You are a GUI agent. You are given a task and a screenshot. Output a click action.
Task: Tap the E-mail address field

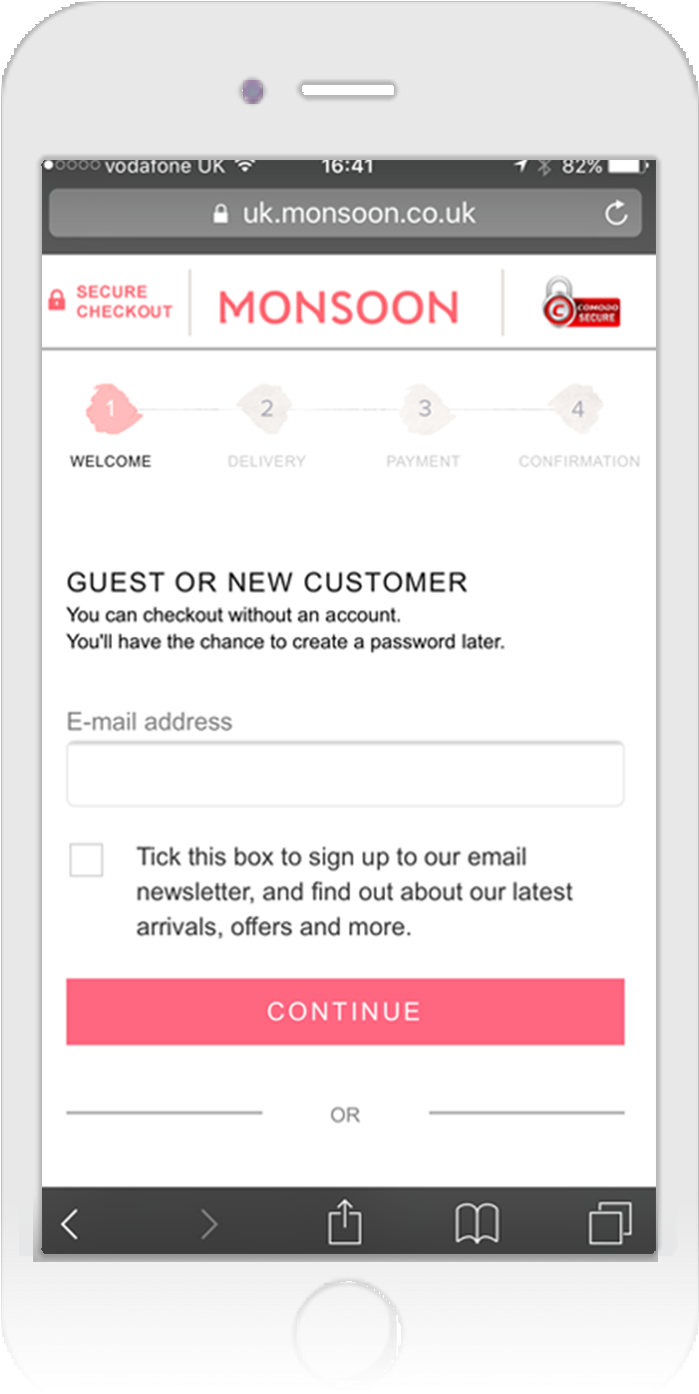pyautogui.click(x=345, y=774)
